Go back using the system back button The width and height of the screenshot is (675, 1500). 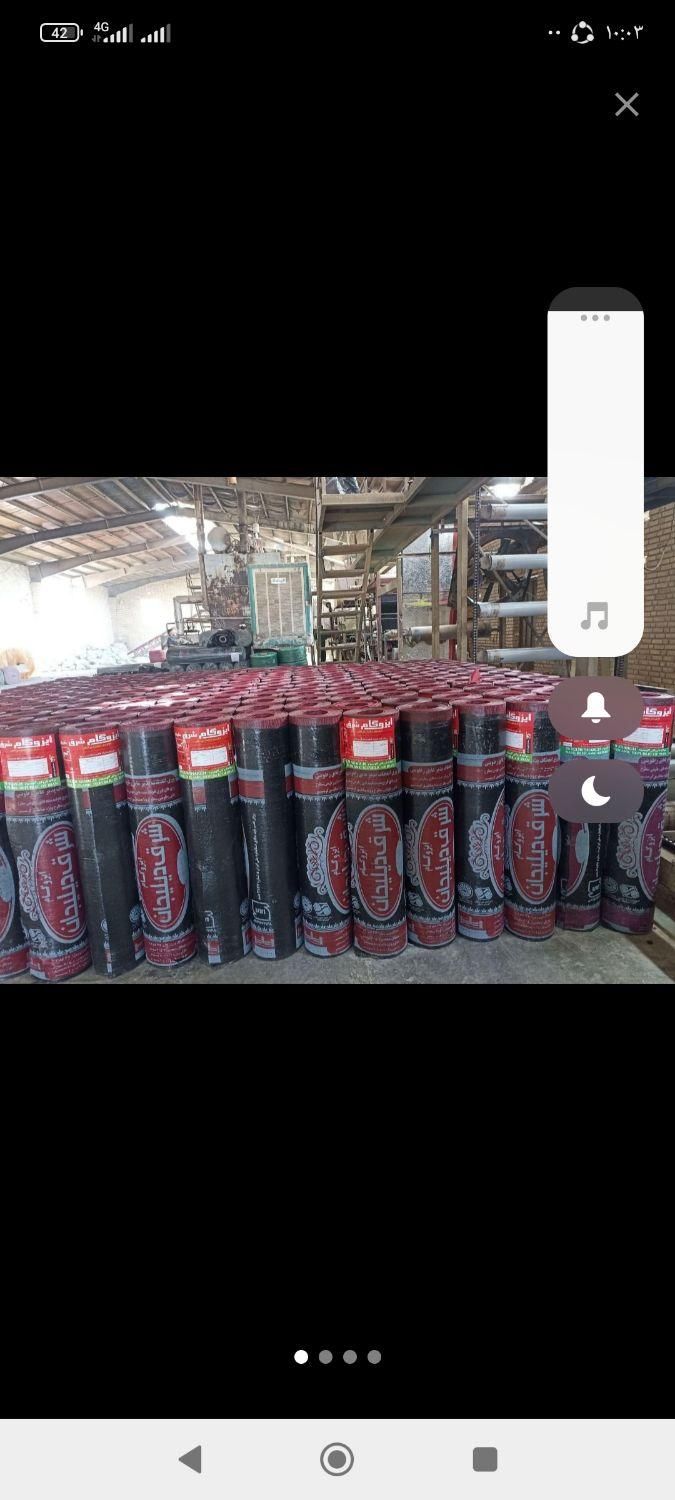[x=190, y=1459]
